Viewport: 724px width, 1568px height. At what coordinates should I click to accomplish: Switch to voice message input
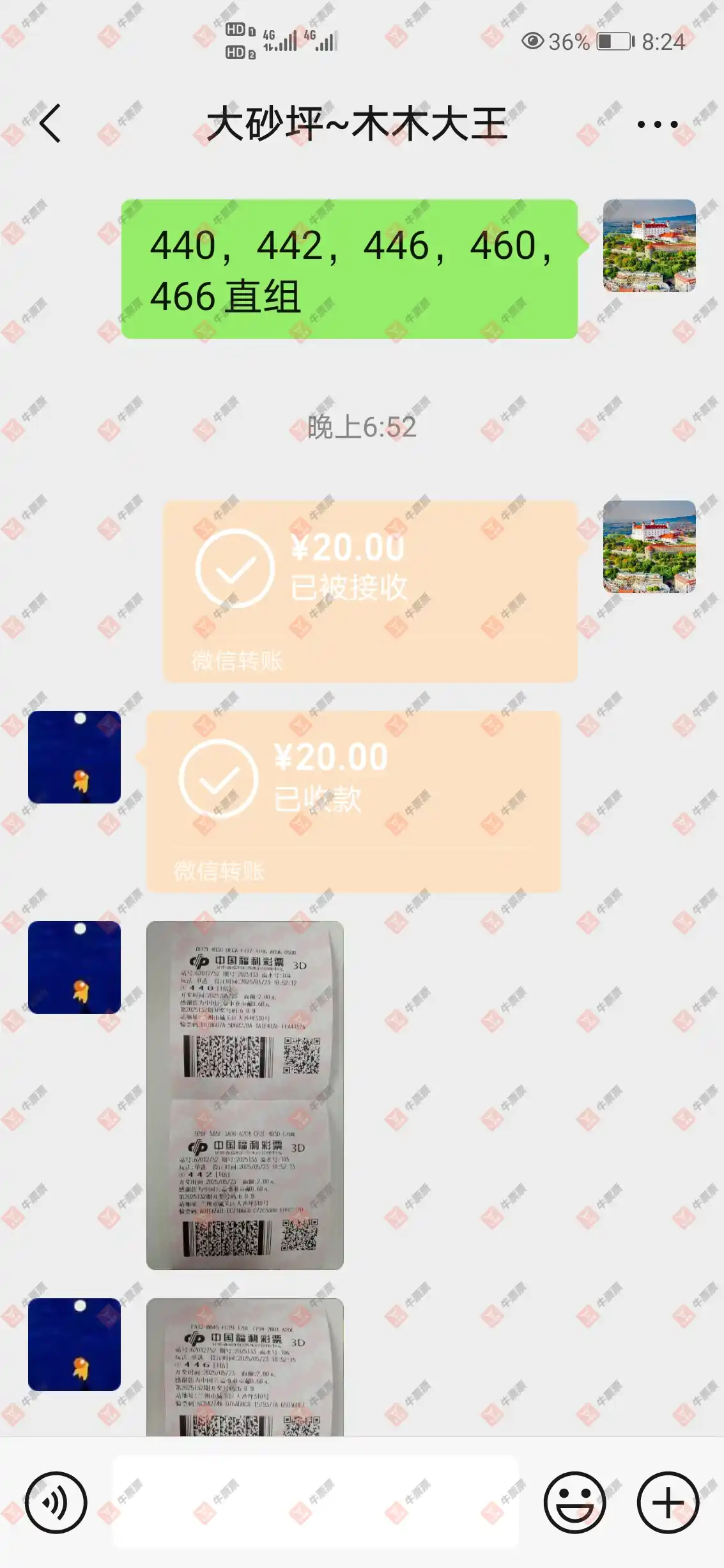point(56,1502)
